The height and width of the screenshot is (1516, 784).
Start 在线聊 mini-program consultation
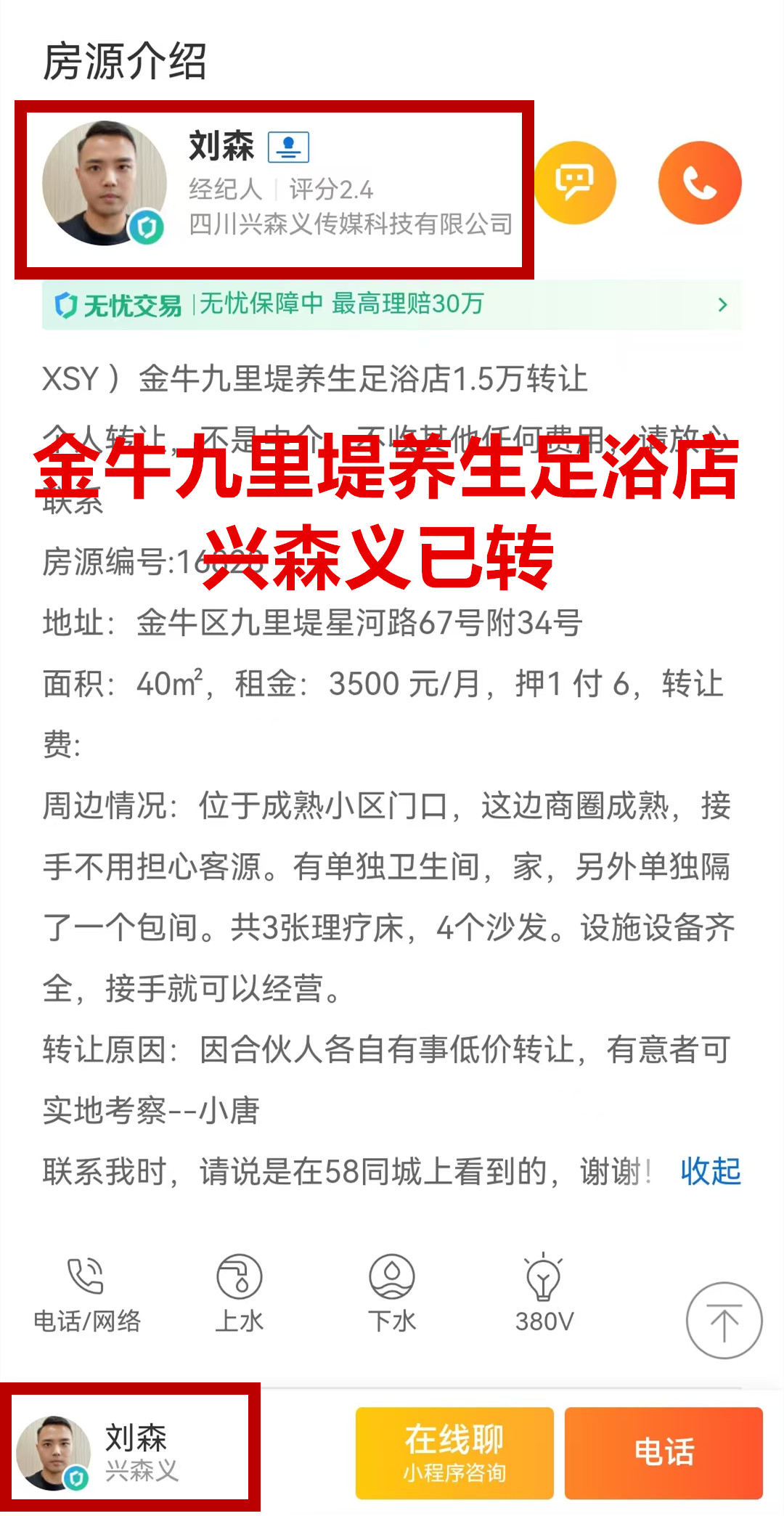point(454,1453)
